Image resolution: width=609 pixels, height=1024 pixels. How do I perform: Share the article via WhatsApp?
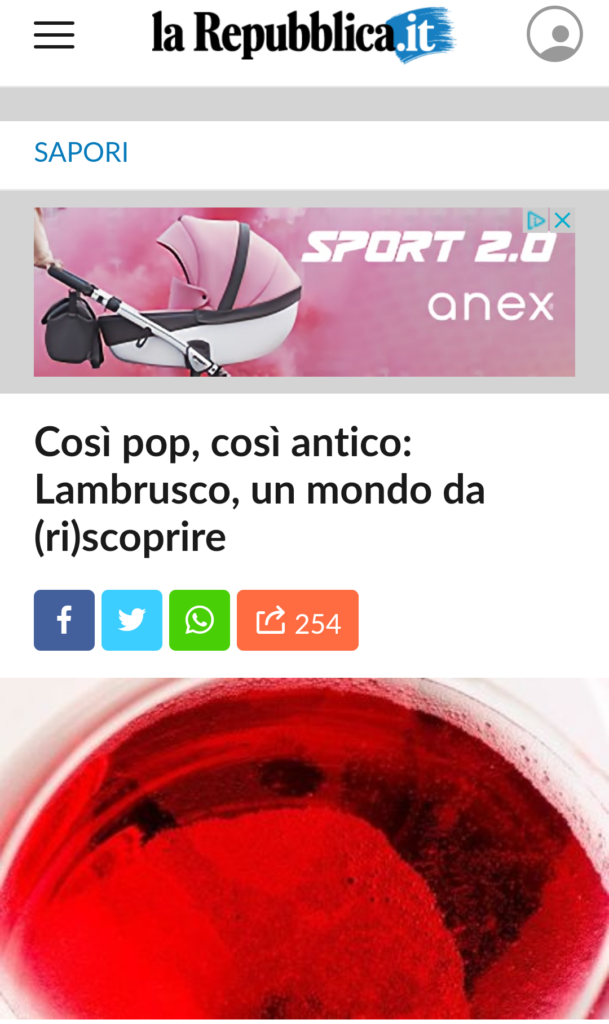pyautogui.click(x=199, y=621)
